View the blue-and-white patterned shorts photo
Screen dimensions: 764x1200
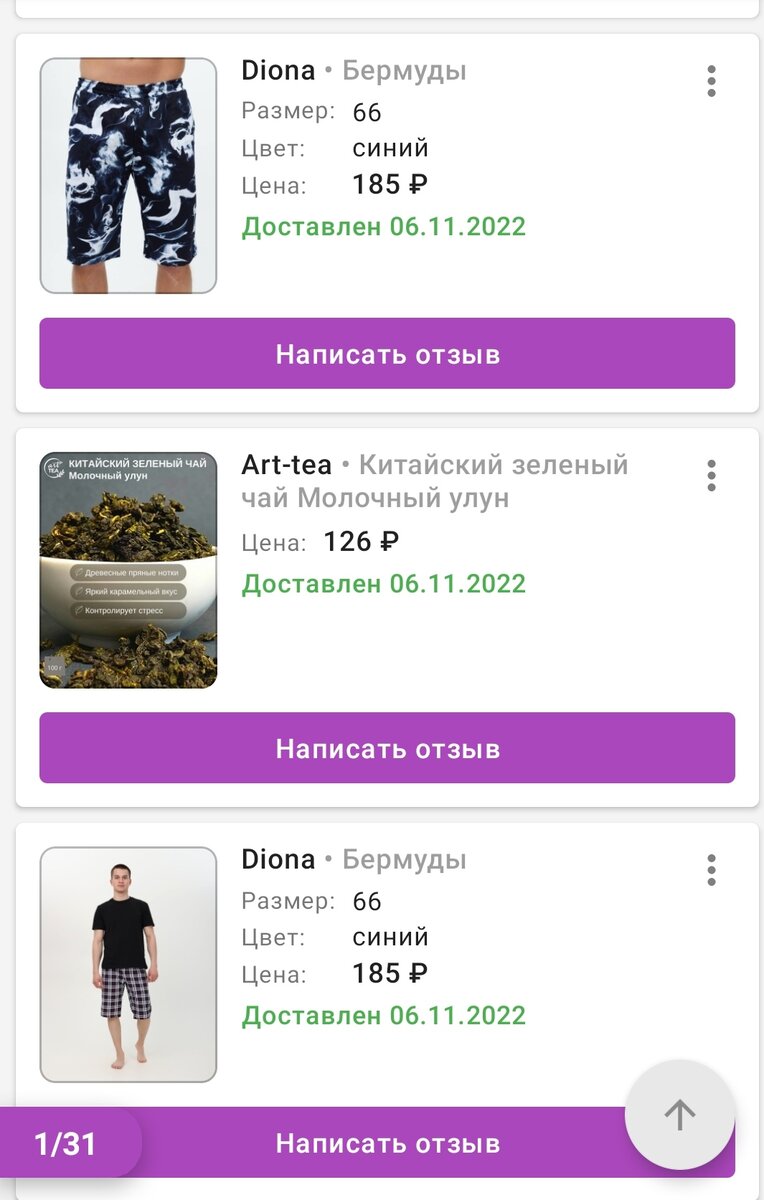pyautogui.click(x=128, y=175)
